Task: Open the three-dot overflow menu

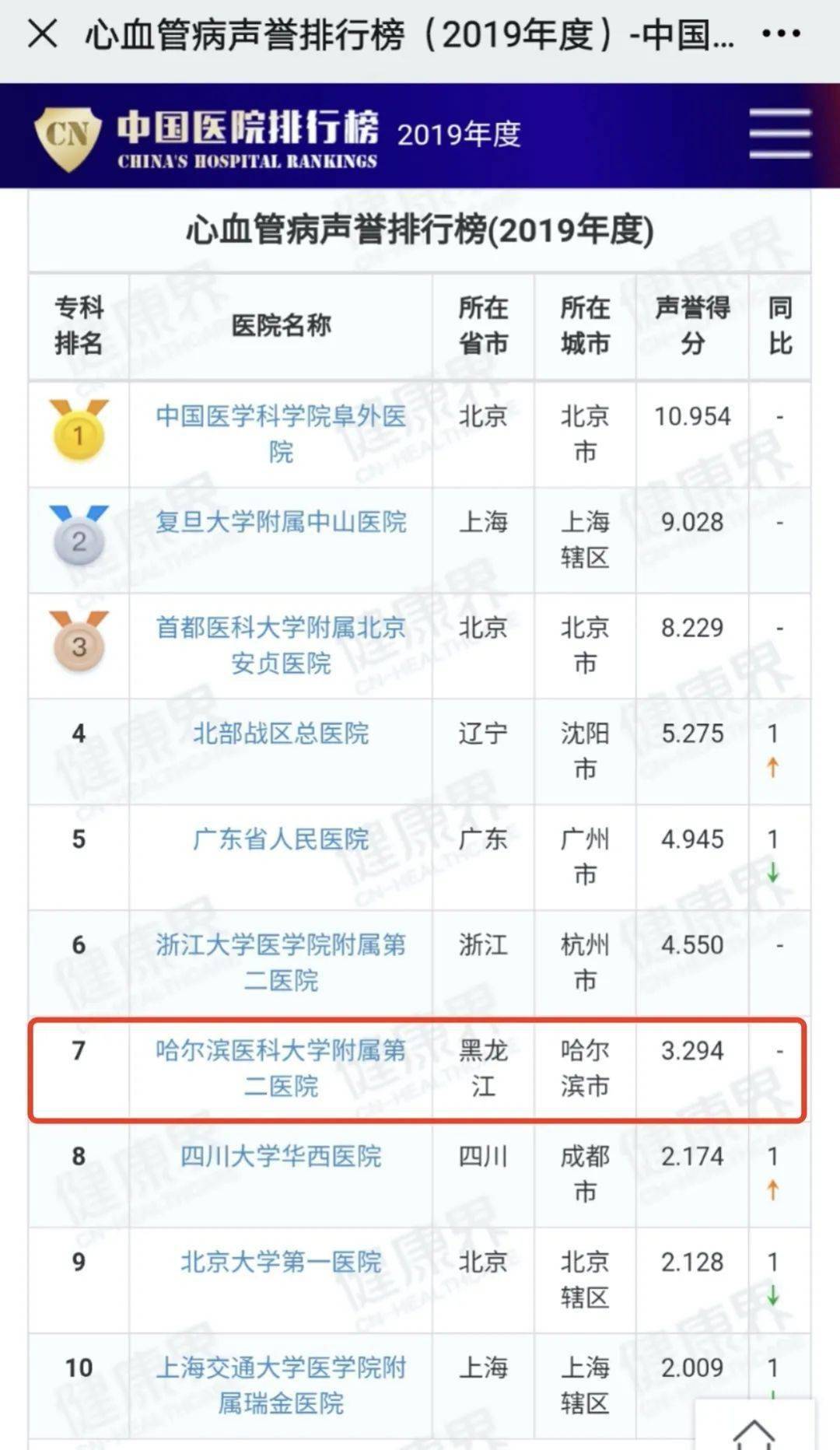Action: 780,33
